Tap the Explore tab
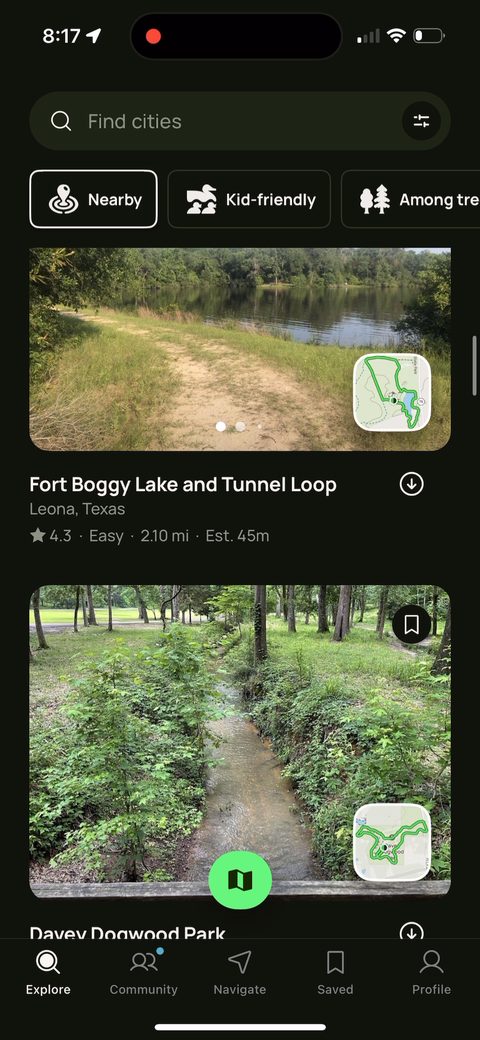This screenshot has height=1040, width=480. click(x=48, y=972)
